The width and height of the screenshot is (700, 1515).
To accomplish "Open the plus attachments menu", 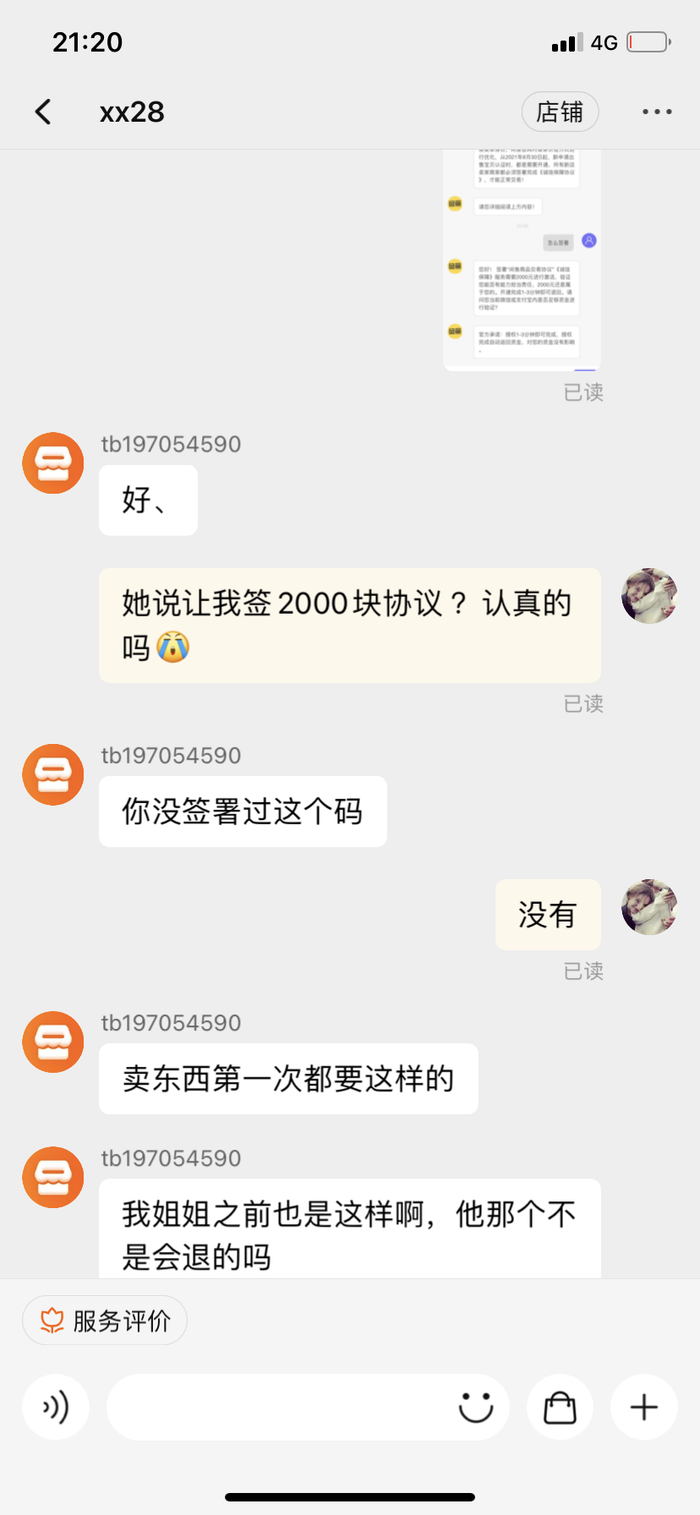I will pyautogui.click(x=644, y=1407).
